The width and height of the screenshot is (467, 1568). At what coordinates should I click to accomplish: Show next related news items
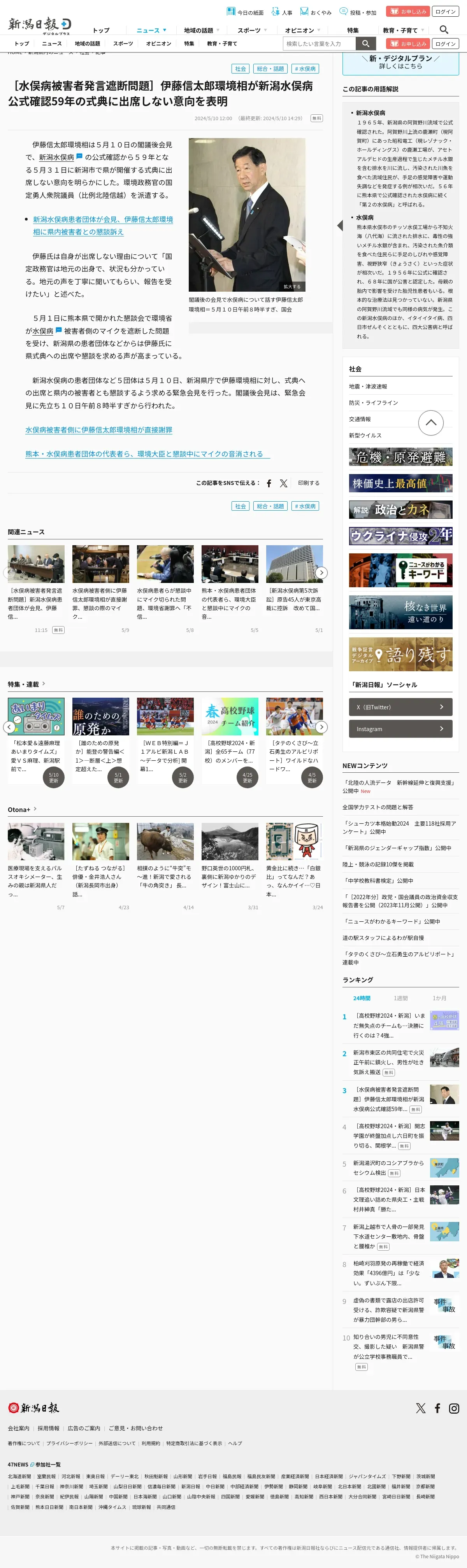click(x=321, y=573)
